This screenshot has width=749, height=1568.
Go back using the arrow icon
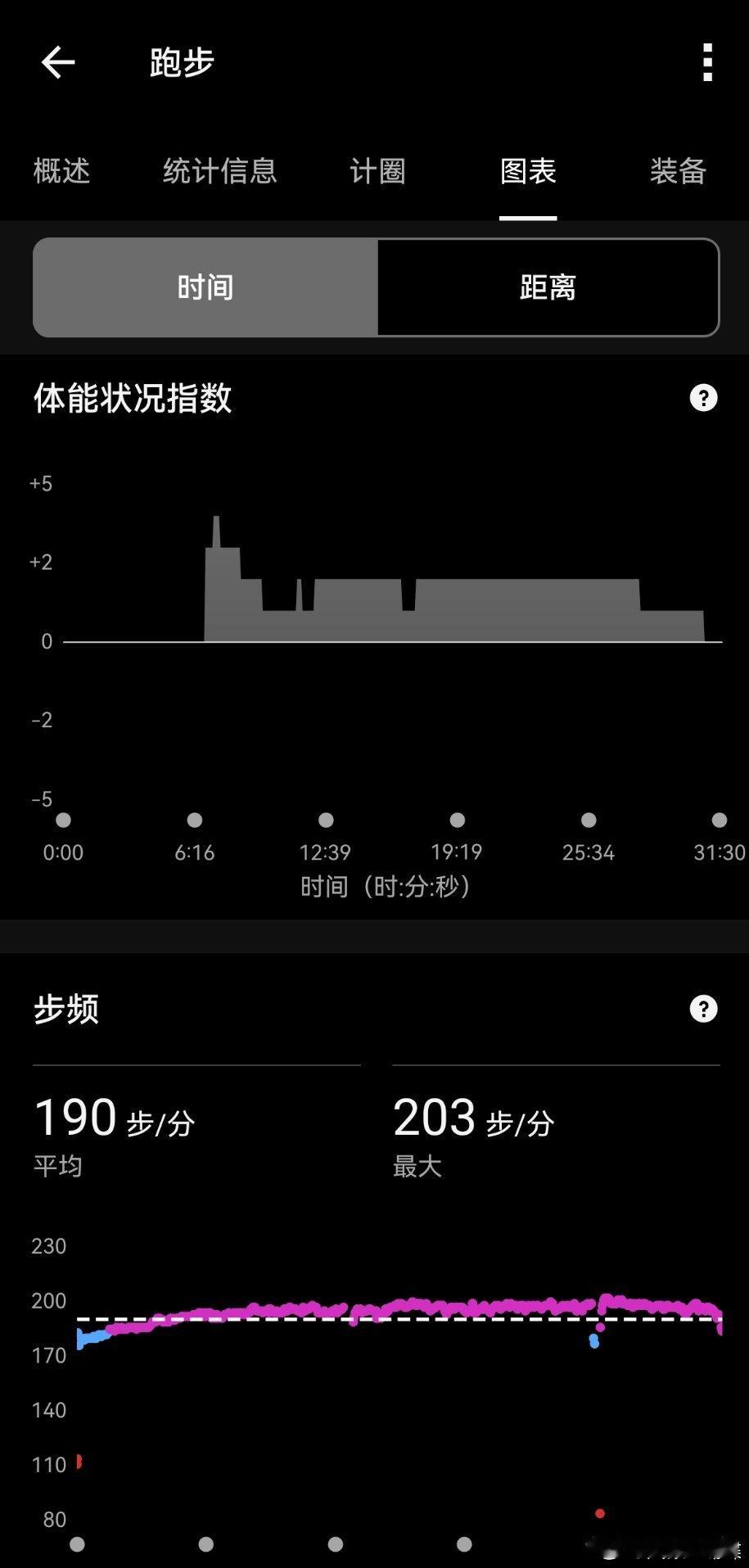(x=58, y=62)
